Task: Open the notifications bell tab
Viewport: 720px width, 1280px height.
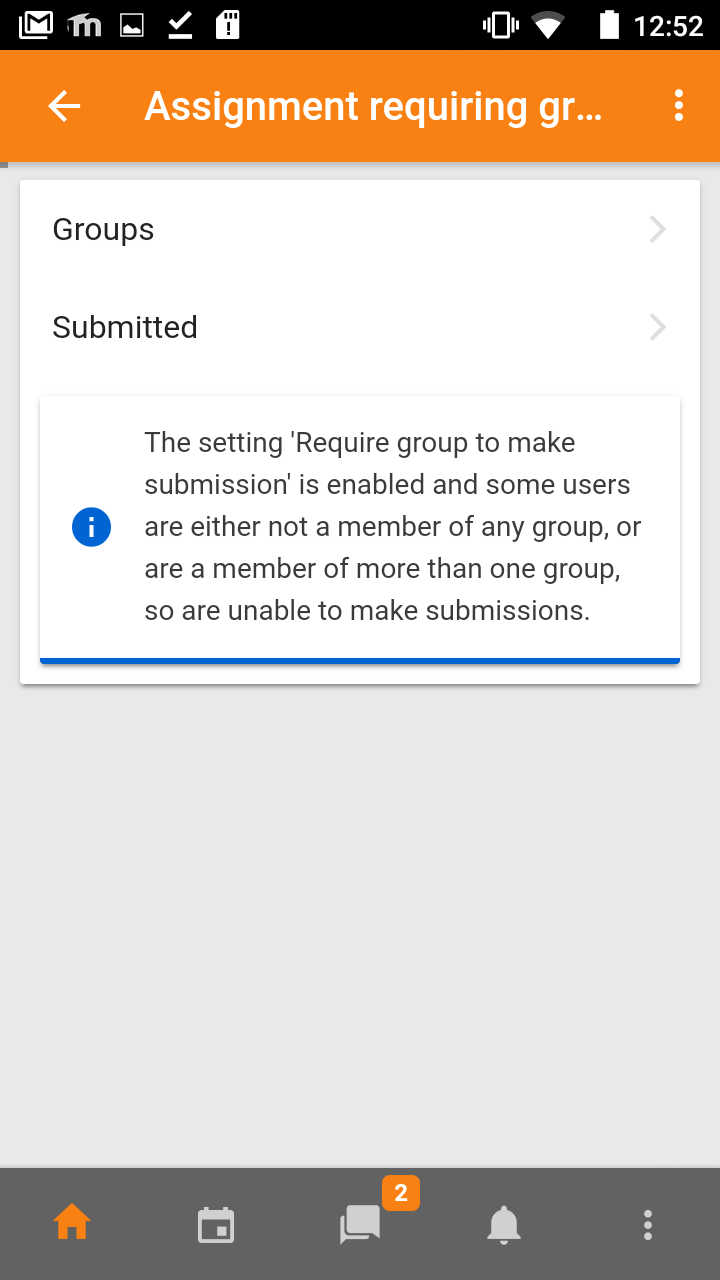Action: click(x=504, y=1224)
